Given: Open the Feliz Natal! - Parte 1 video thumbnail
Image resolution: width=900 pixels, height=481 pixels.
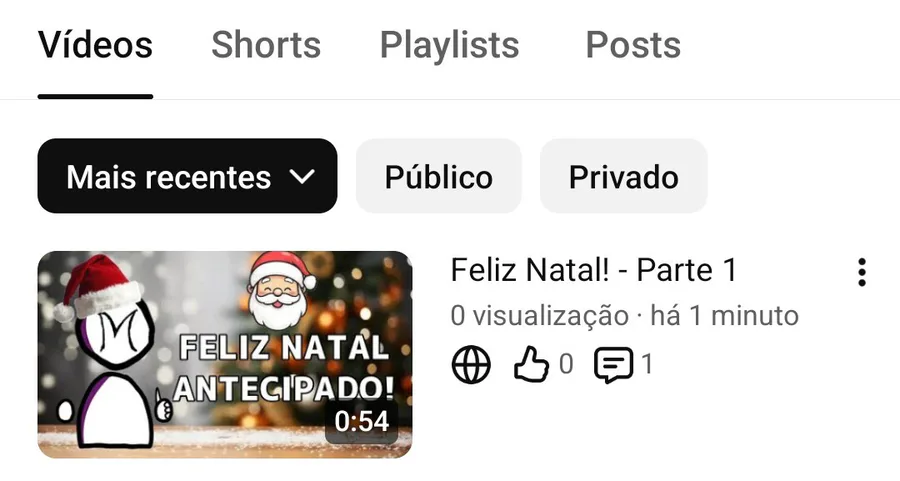Looking at the screenshot, I should point(225,354).
